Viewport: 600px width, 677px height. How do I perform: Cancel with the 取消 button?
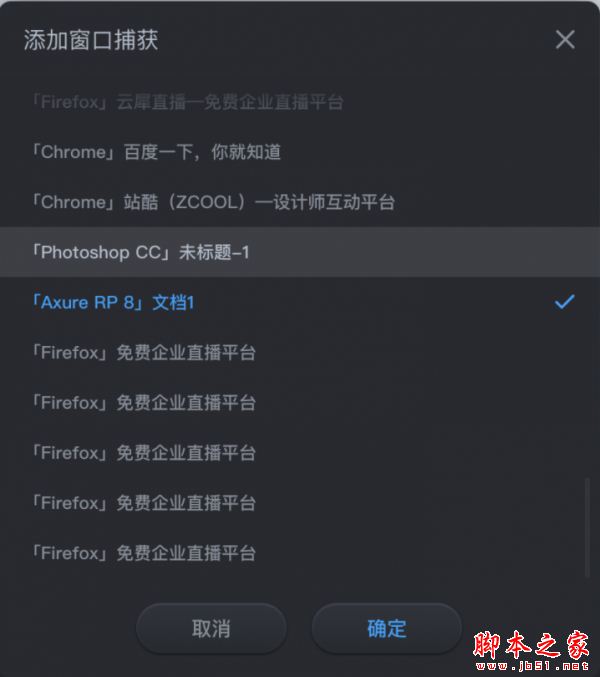211,628
